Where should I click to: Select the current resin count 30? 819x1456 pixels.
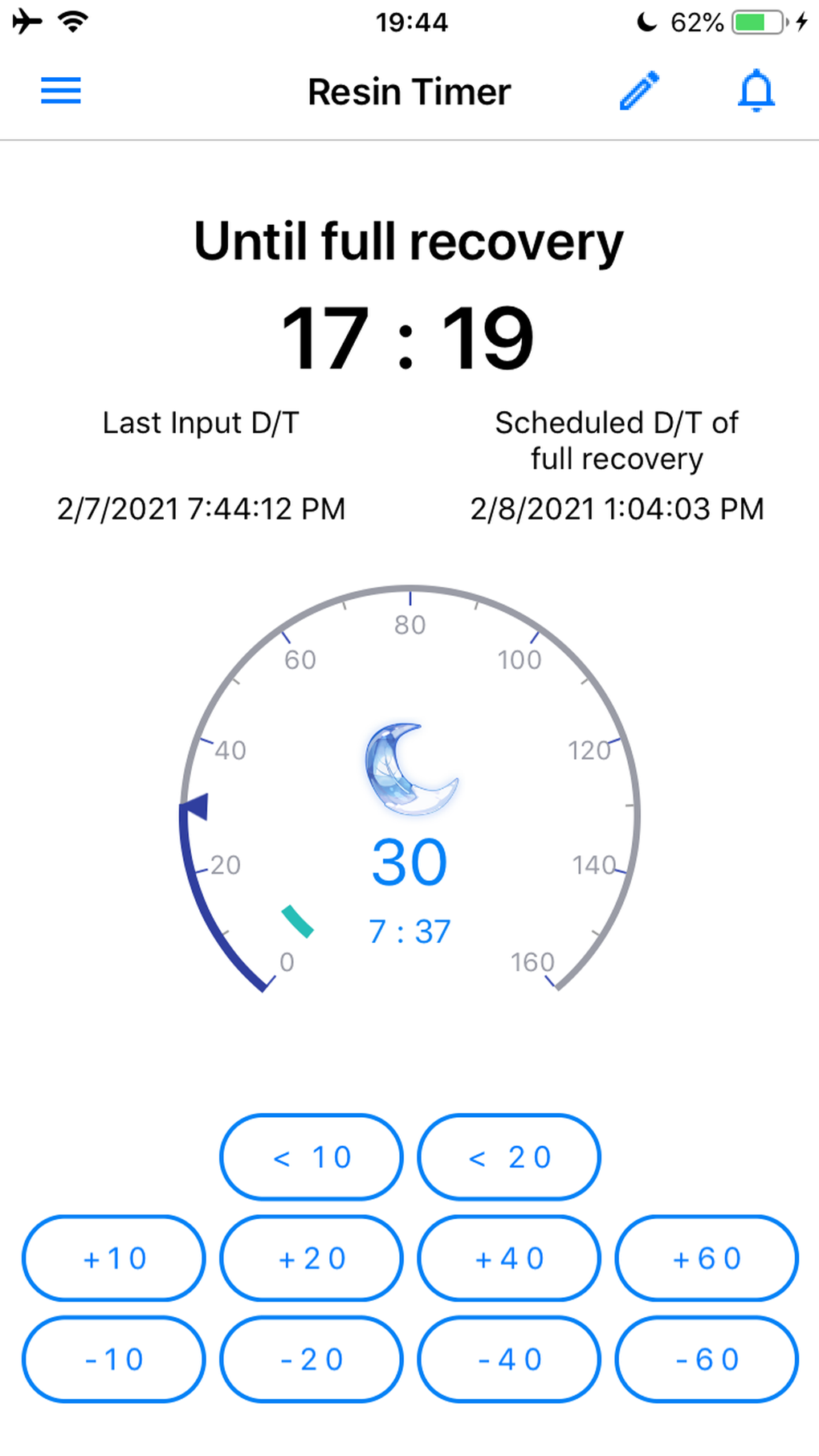409,860
